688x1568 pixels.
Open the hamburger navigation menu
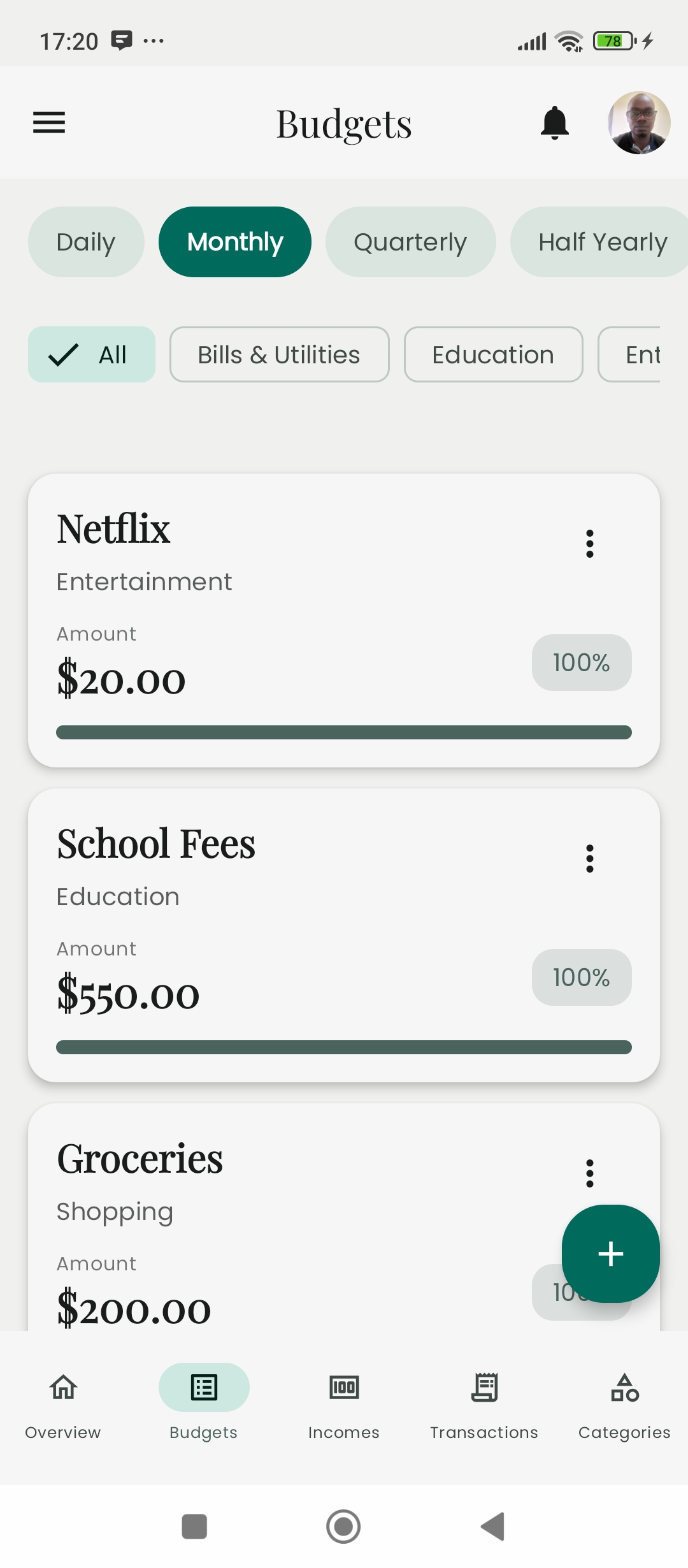48,123
